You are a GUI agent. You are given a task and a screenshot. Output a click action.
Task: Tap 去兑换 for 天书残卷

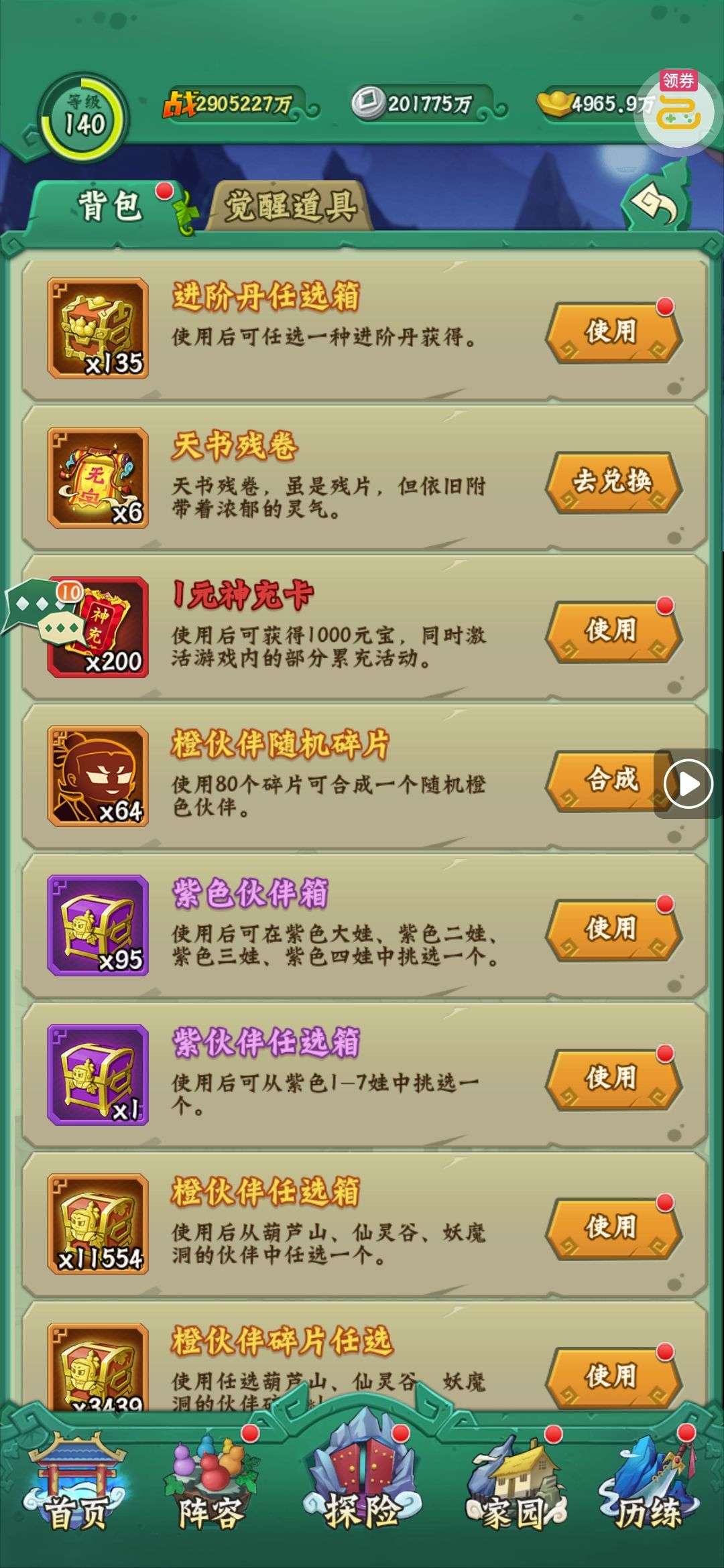(x=613, y=481)
